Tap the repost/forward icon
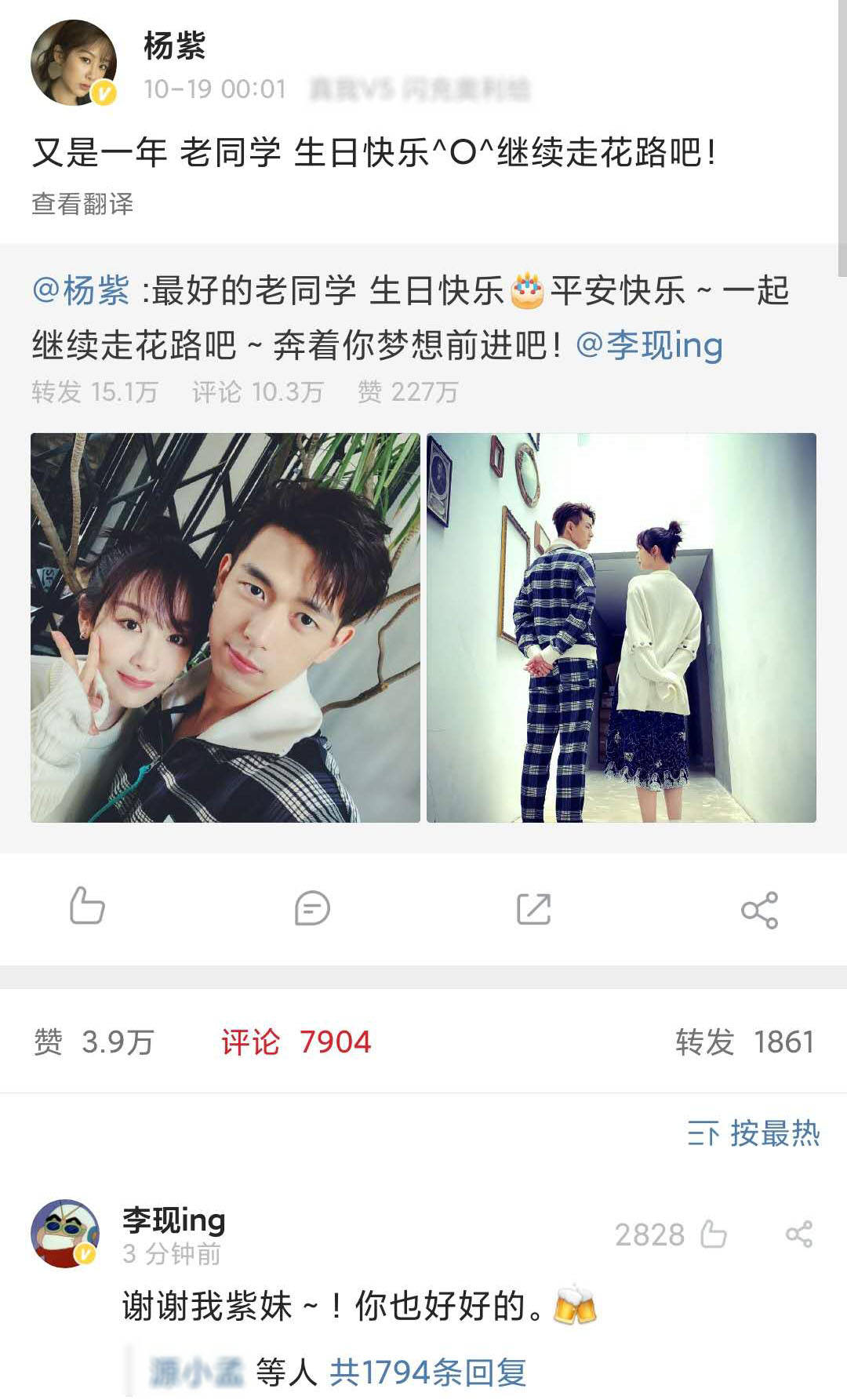This screenshot has height=1400, width=847. (533, 910)
